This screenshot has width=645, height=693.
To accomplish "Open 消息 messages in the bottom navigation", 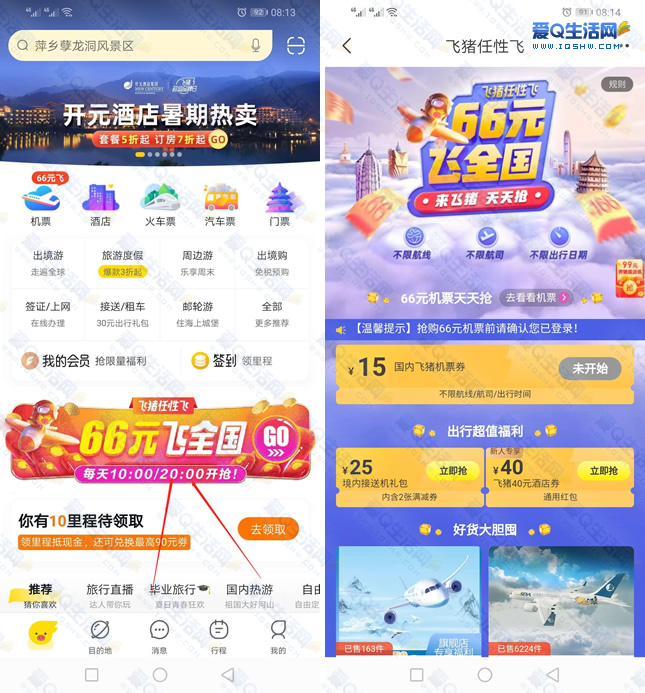I will (159, 636).
